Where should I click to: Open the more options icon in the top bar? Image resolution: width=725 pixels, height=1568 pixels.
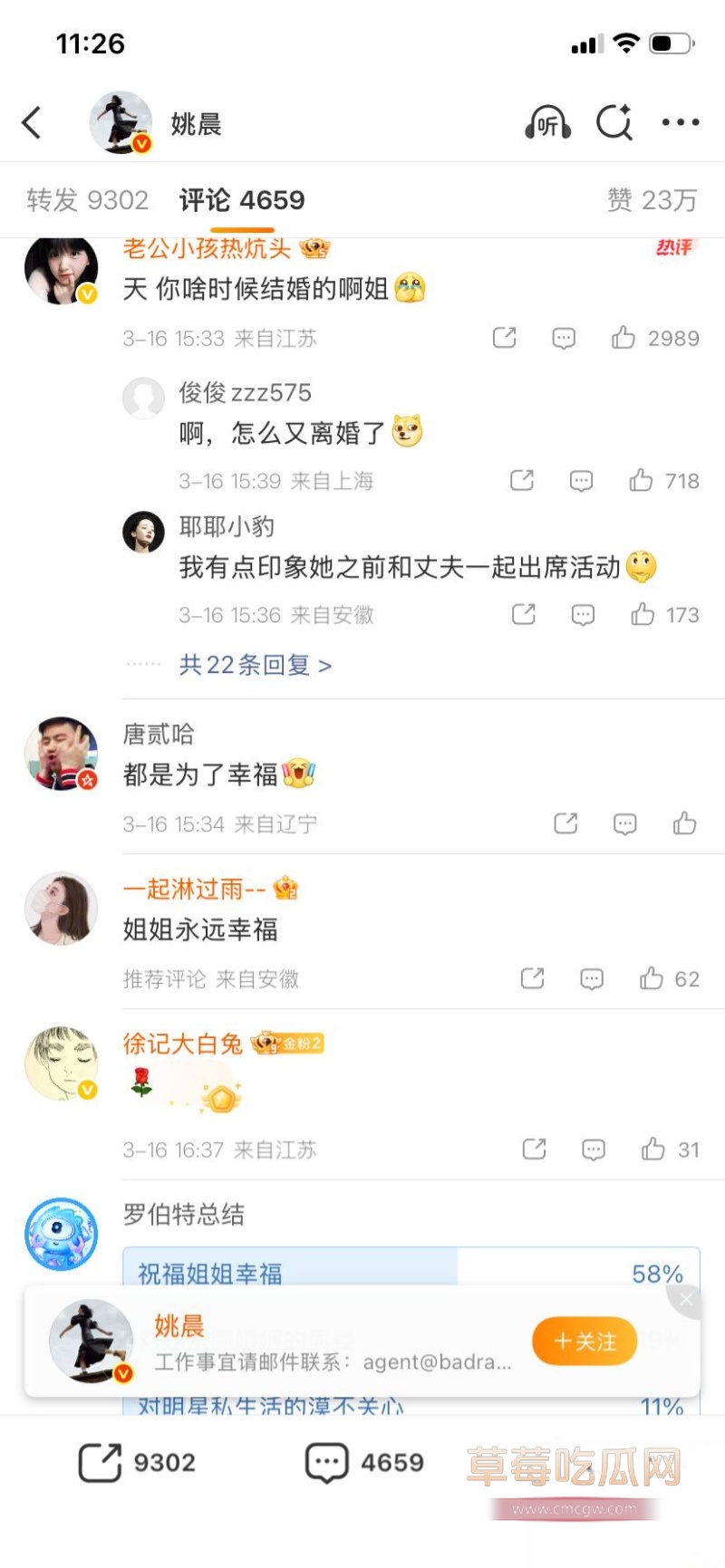click(x=680, y=124)
